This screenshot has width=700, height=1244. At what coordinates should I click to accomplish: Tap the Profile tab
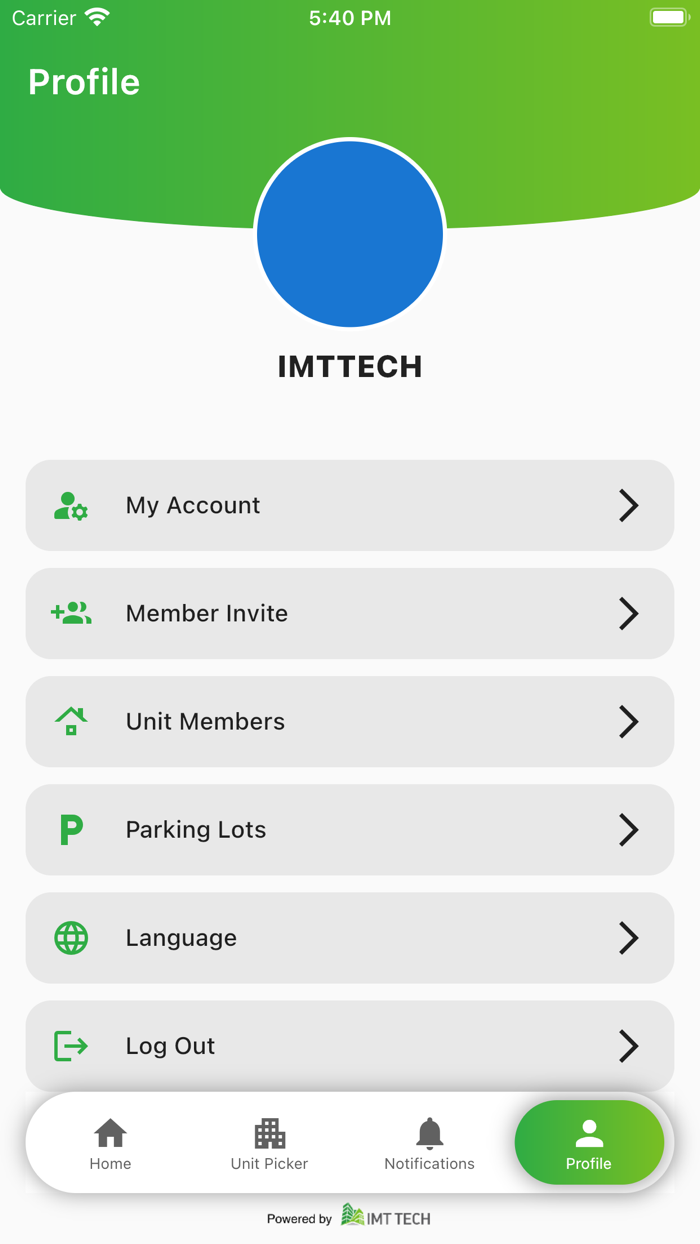click(x=589, y=1144)
